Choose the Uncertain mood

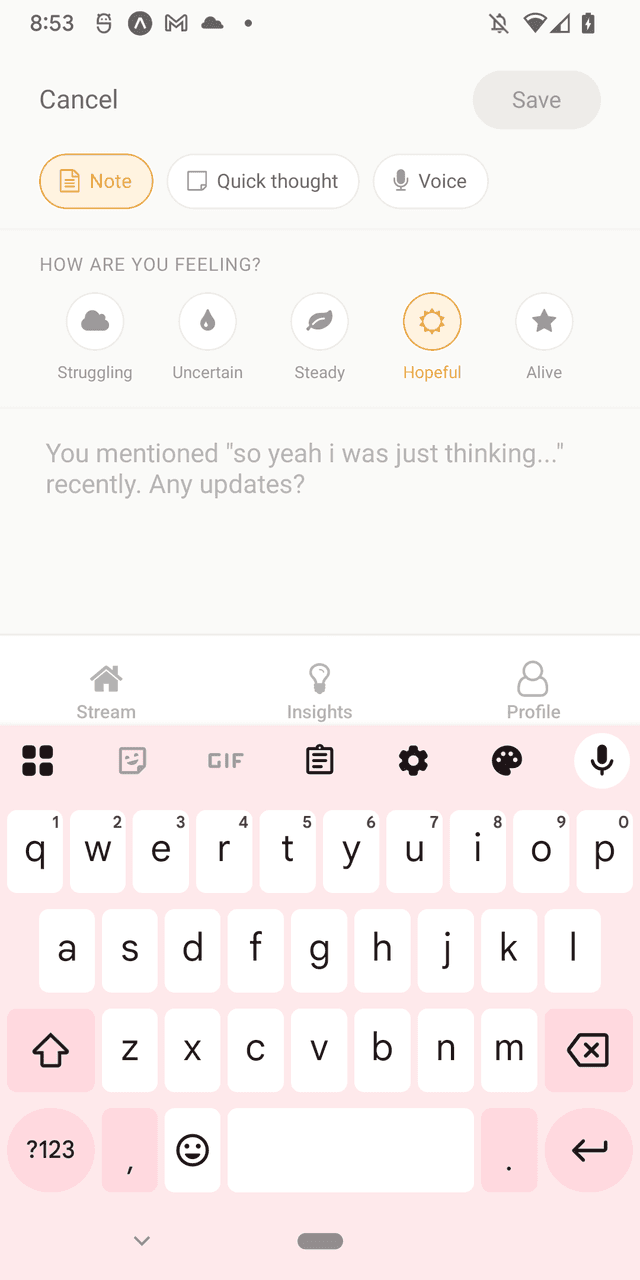pos(207,322)
